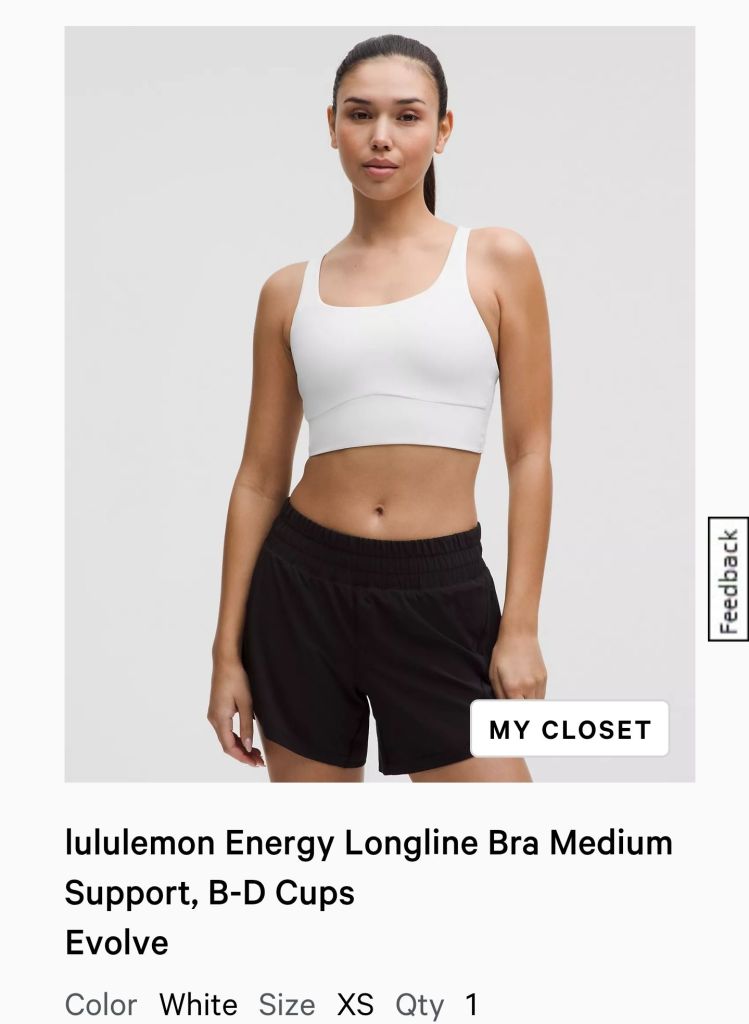Open the My Closet button

coord(569,729)
